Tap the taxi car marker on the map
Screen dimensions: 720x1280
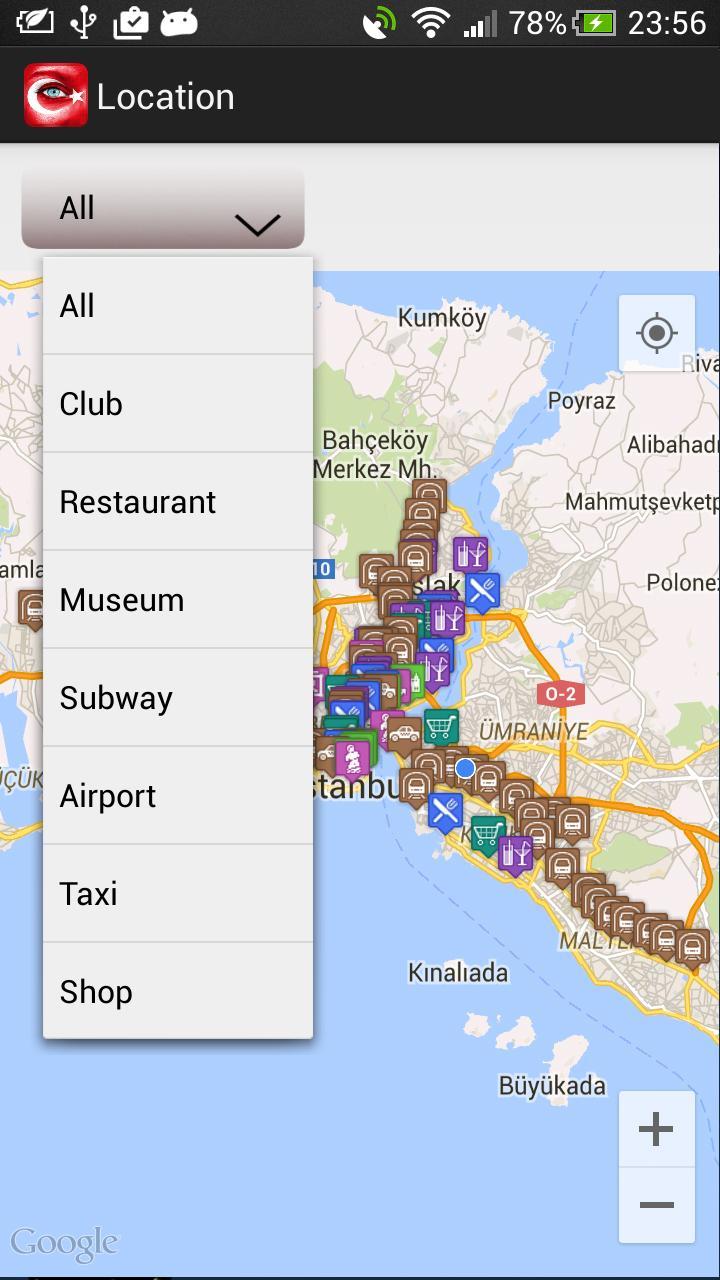coord(403,733)
